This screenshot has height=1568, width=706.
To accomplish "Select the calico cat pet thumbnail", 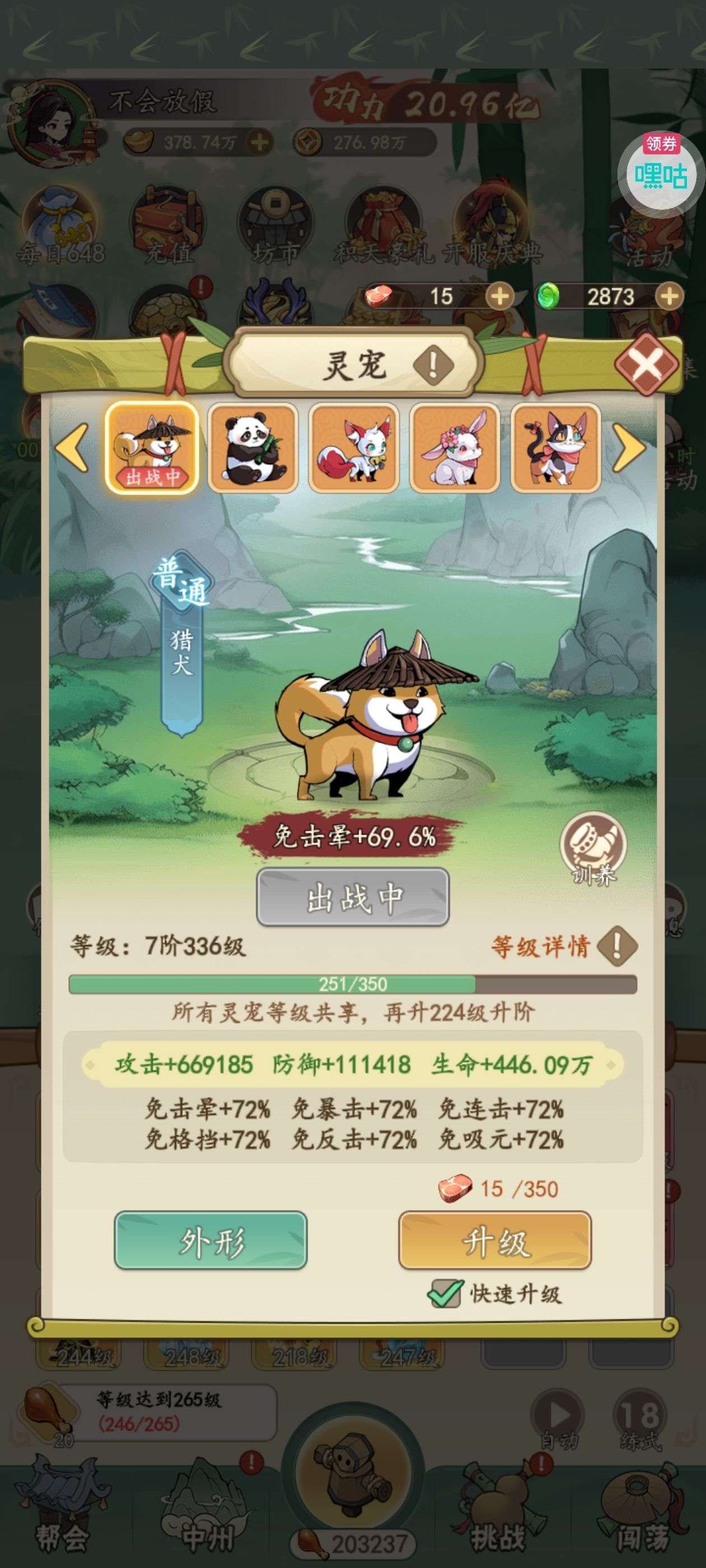I will click(x=556, y=447).
